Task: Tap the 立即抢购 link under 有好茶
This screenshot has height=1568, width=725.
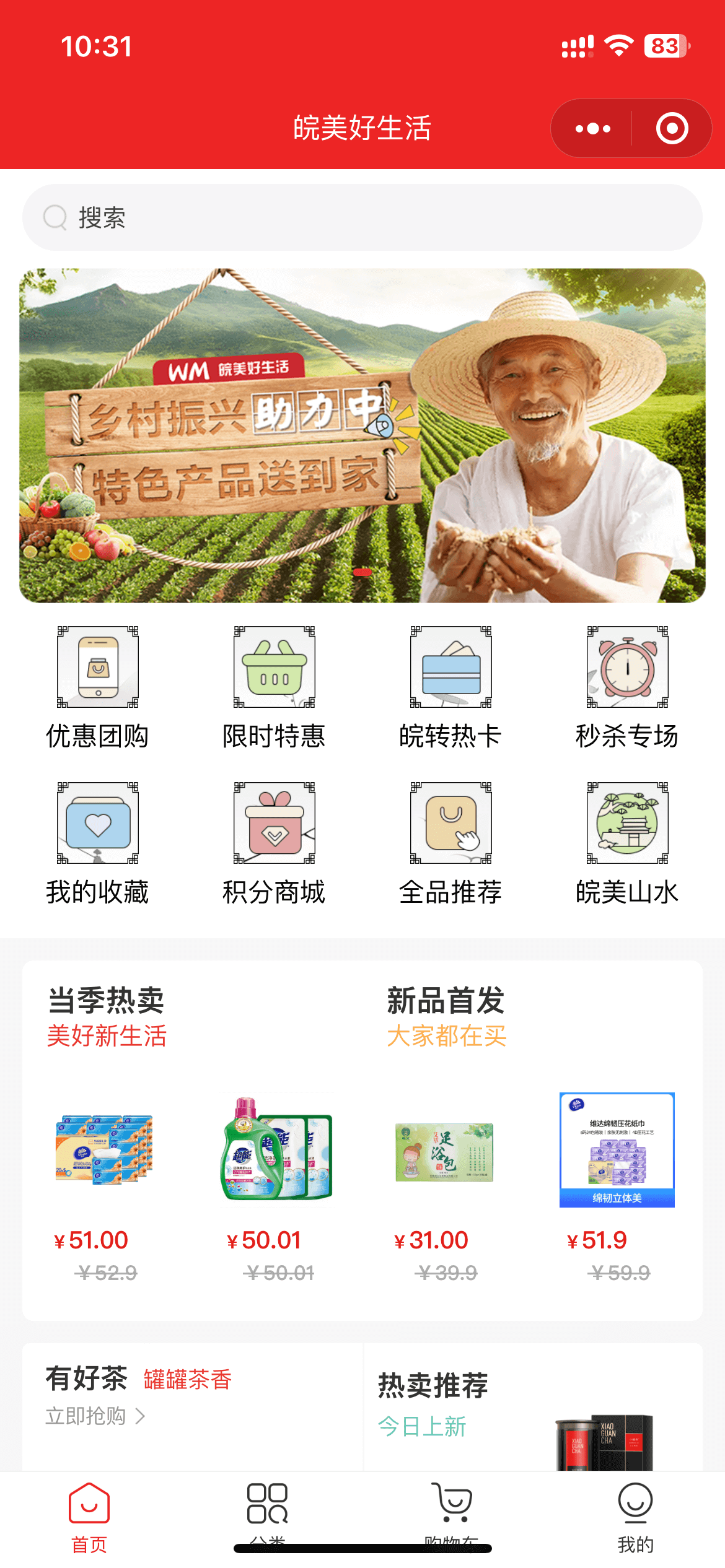Action: [x=95, y=1416]
